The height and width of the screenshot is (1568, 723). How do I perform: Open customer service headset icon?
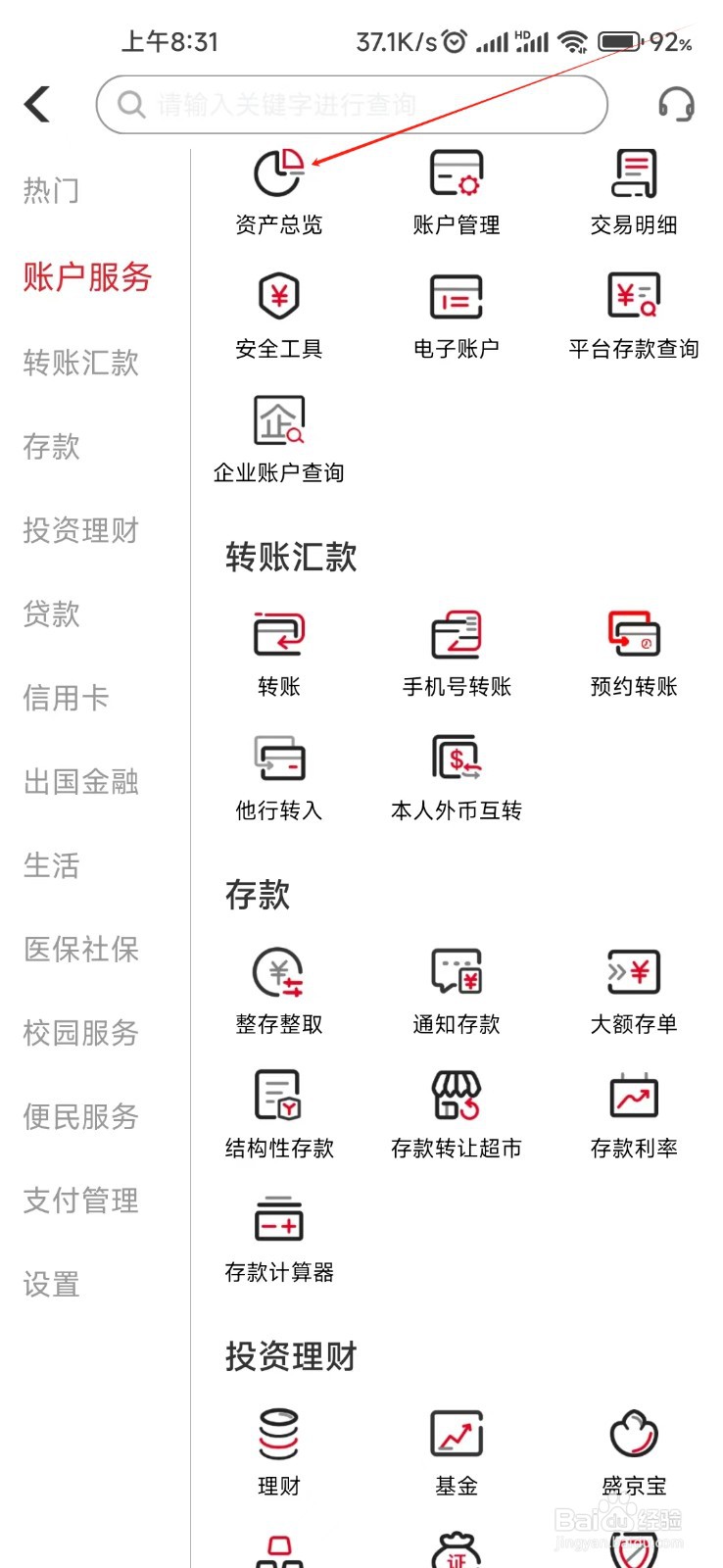pyautogui.click(x=676, y=104)
